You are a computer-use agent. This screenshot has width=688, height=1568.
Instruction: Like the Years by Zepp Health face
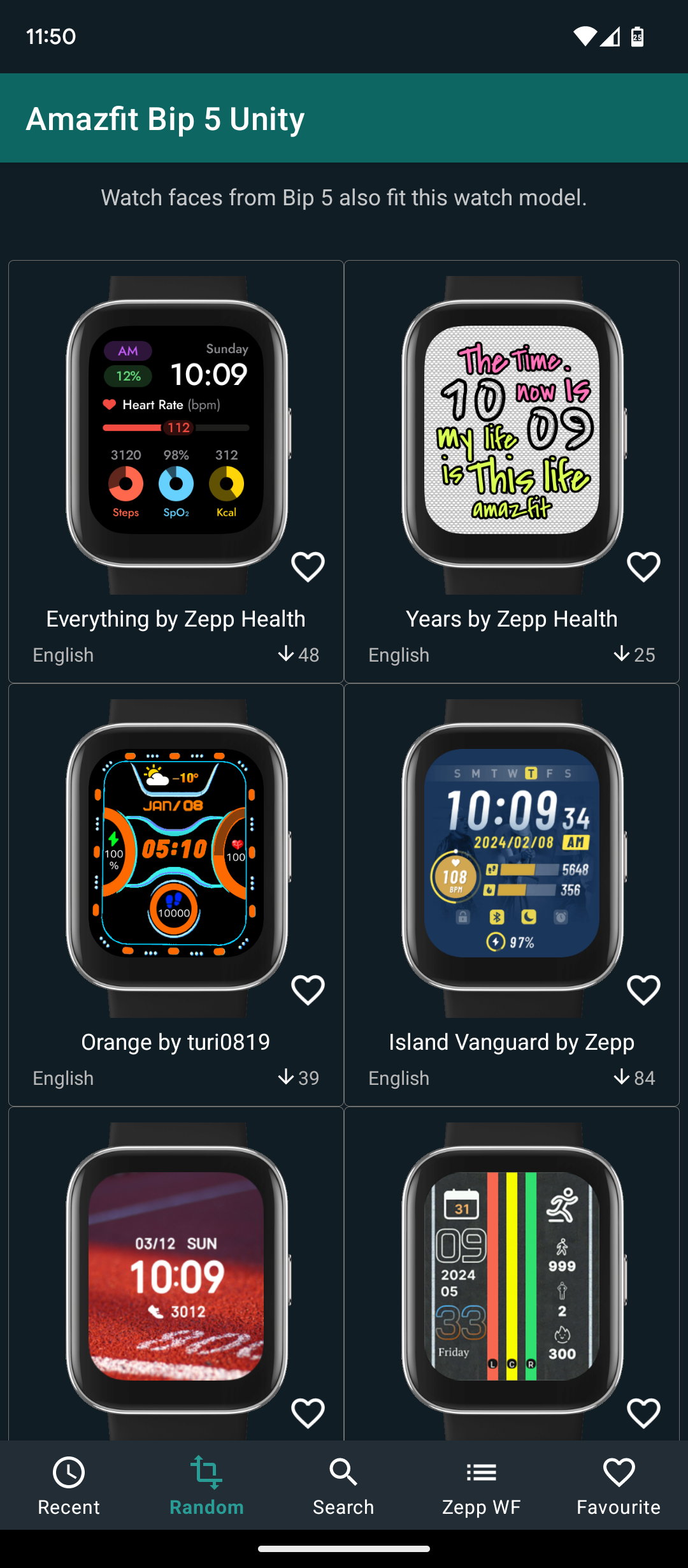pos(643,567)
